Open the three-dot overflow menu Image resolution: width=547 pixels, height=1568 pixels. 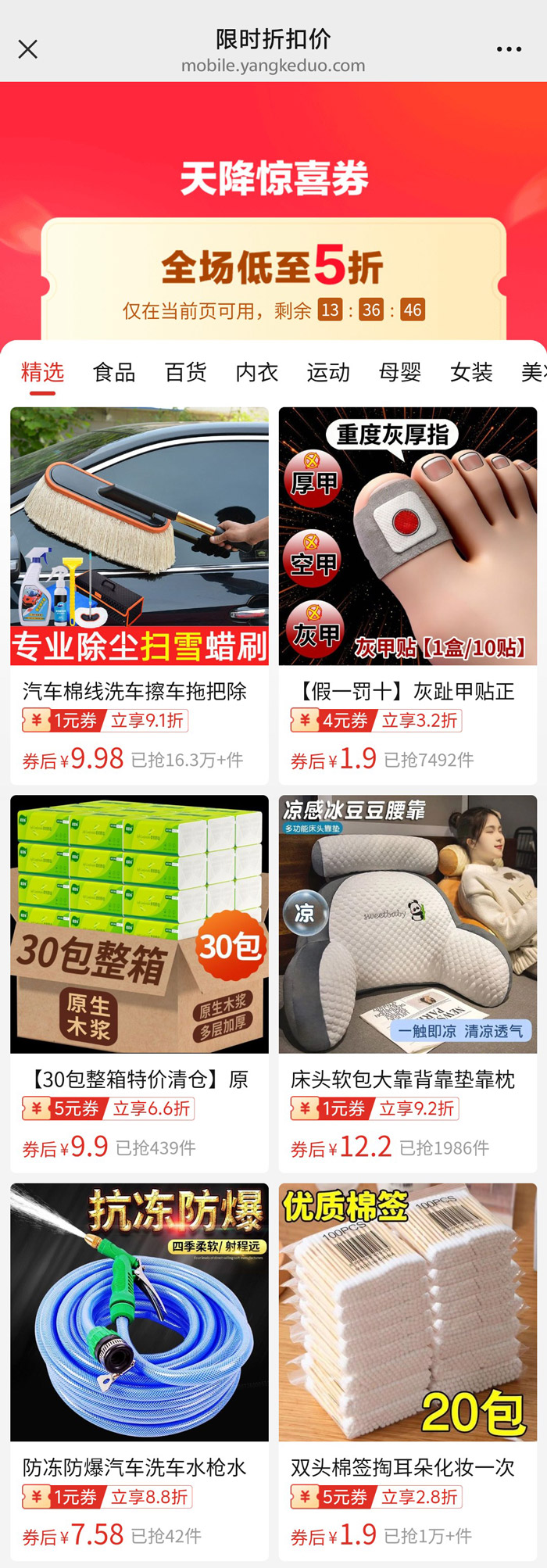pyautogui.click(x=509, y=50)
